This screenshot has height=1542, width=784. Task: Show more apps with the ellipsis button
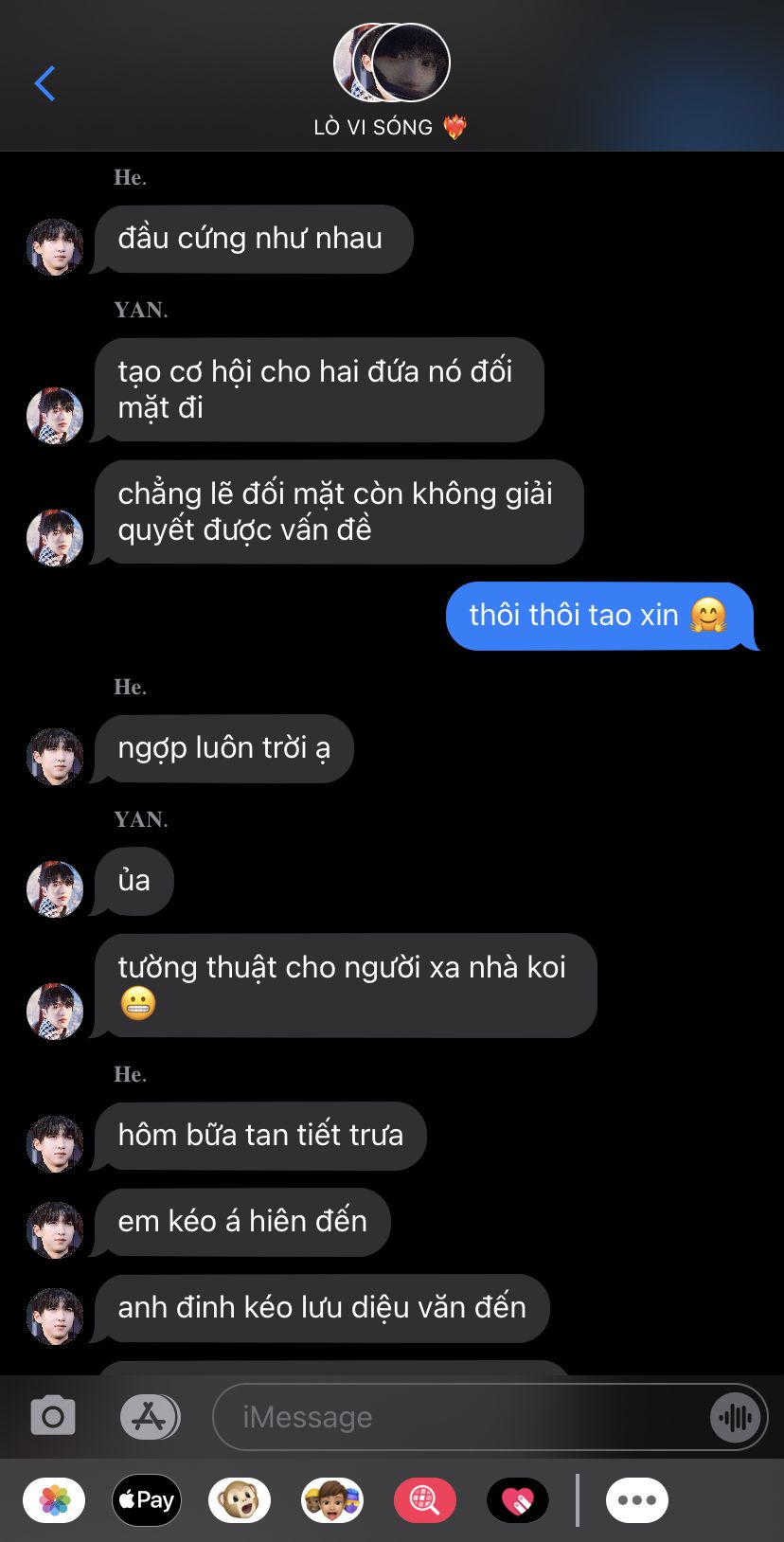click(x=637, y=1500)
